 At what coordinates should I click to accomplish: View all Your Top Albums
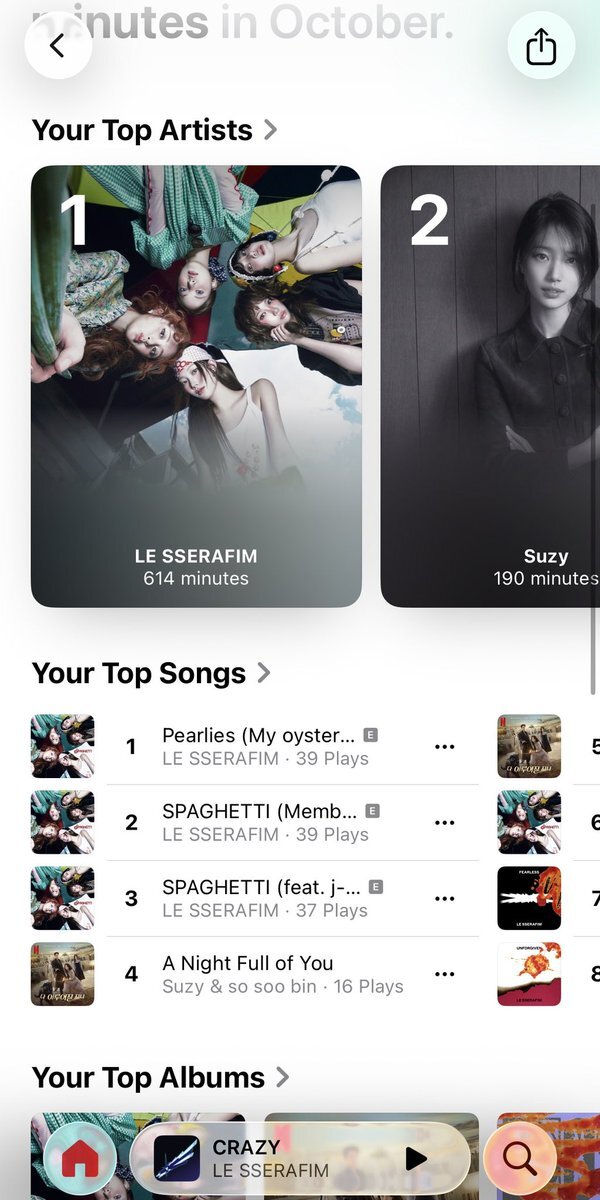click(160, 1077)
